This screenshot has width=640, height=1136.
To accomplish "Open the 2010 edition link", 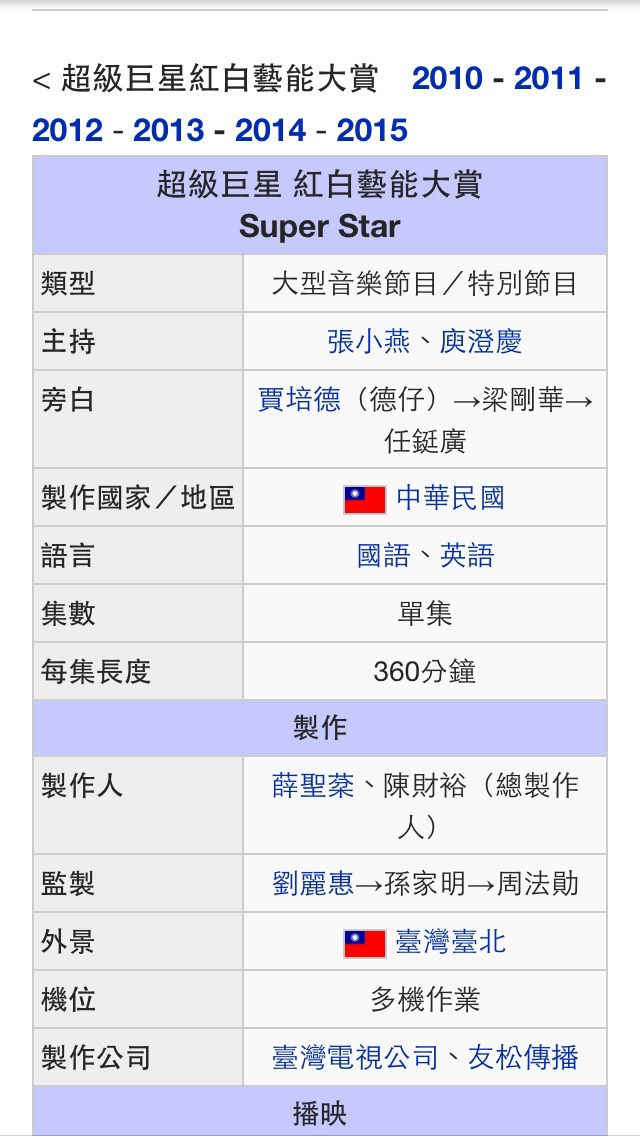I will pos(447,78).
